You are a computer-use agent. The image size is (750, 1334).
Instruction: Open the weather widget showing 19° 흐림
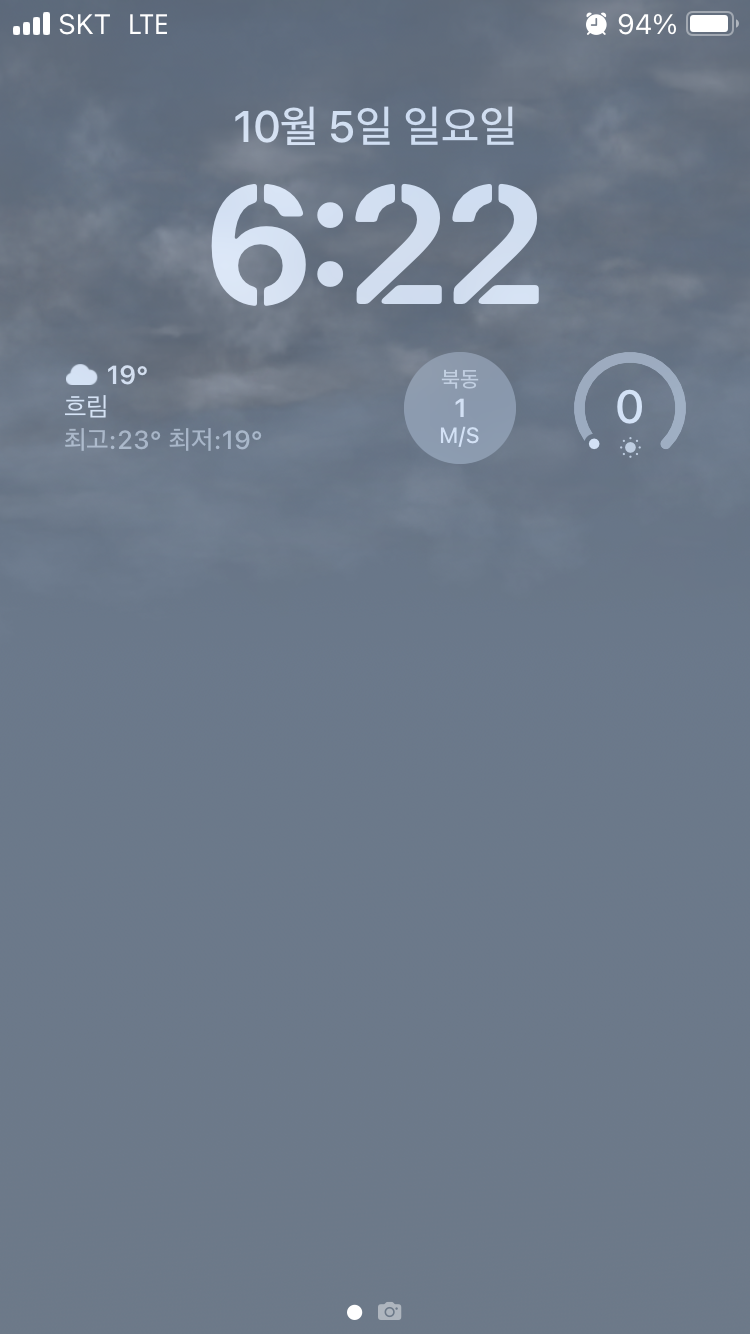point(165,407)
